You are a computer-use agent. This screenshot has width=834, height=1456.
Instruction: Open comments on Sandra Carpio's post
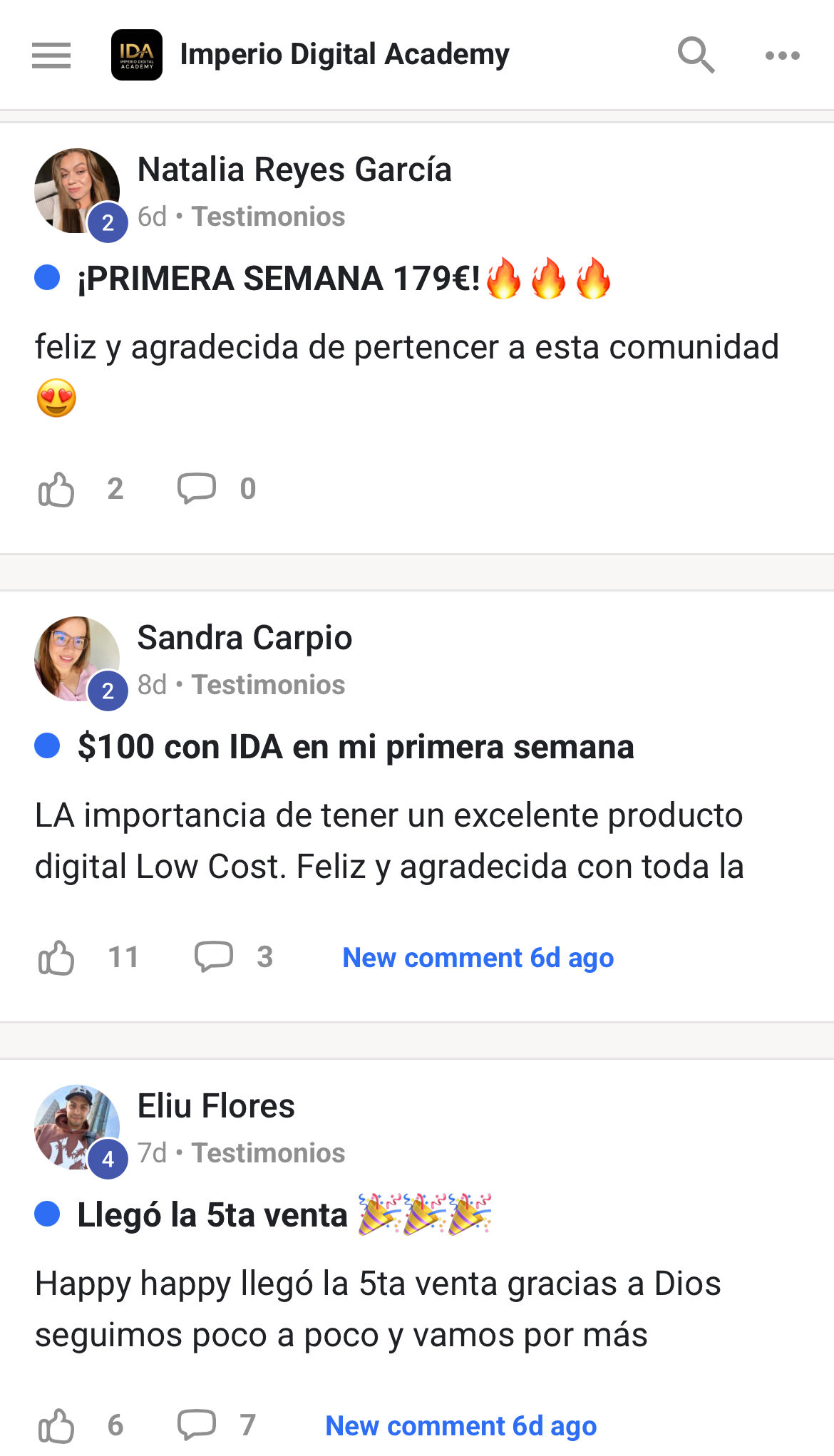point(214,957)
